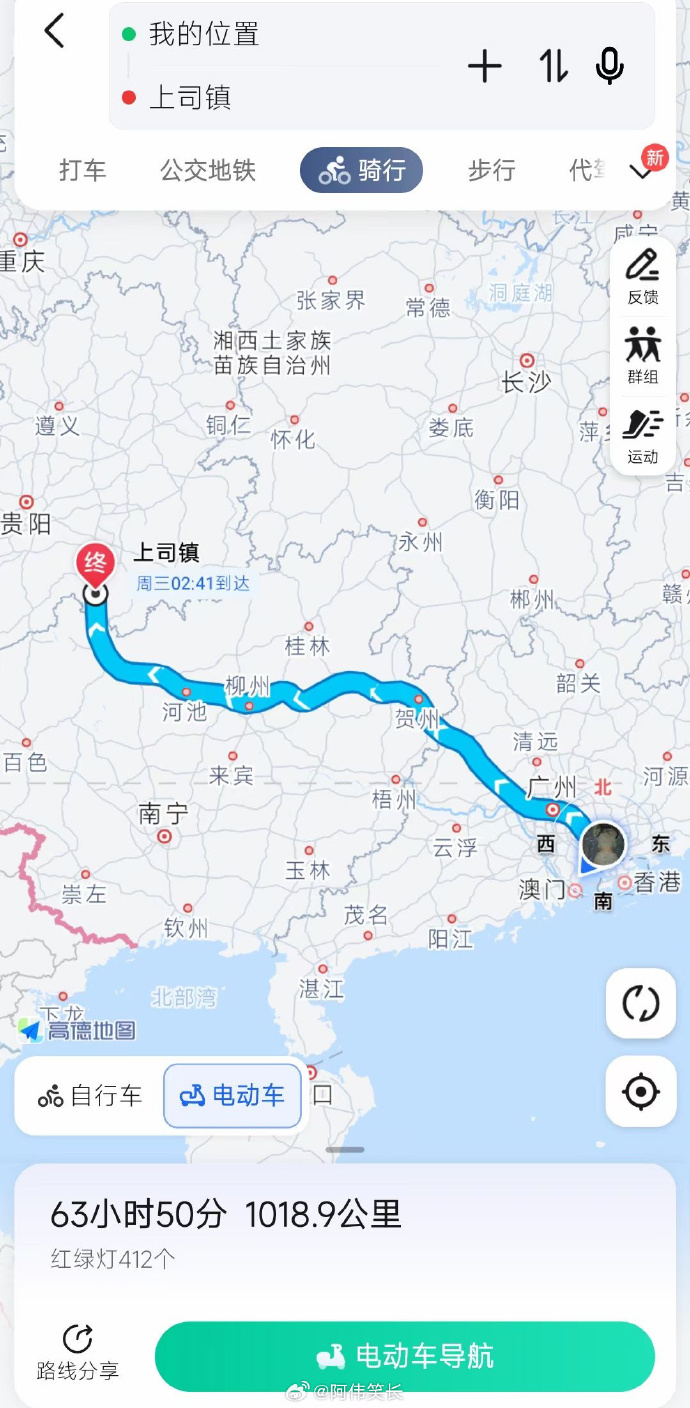Switch to the 公交地铁 tab
The width and height of the screenshot is (690, 1408).
(208, 170)
